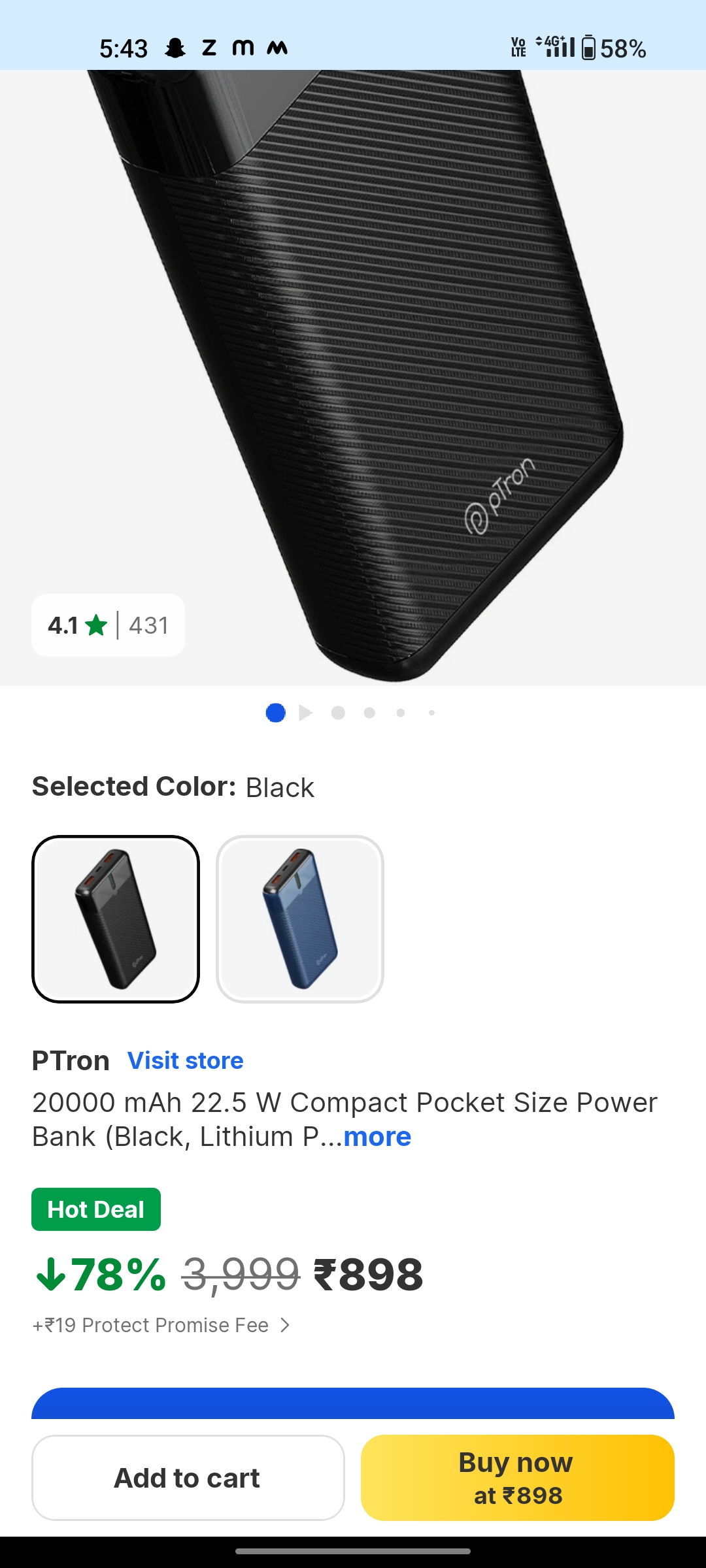Image resolution: width=706 pixels, height=1568 pixels.
Task: Select the Blue color variant
Action: point(300,919)
